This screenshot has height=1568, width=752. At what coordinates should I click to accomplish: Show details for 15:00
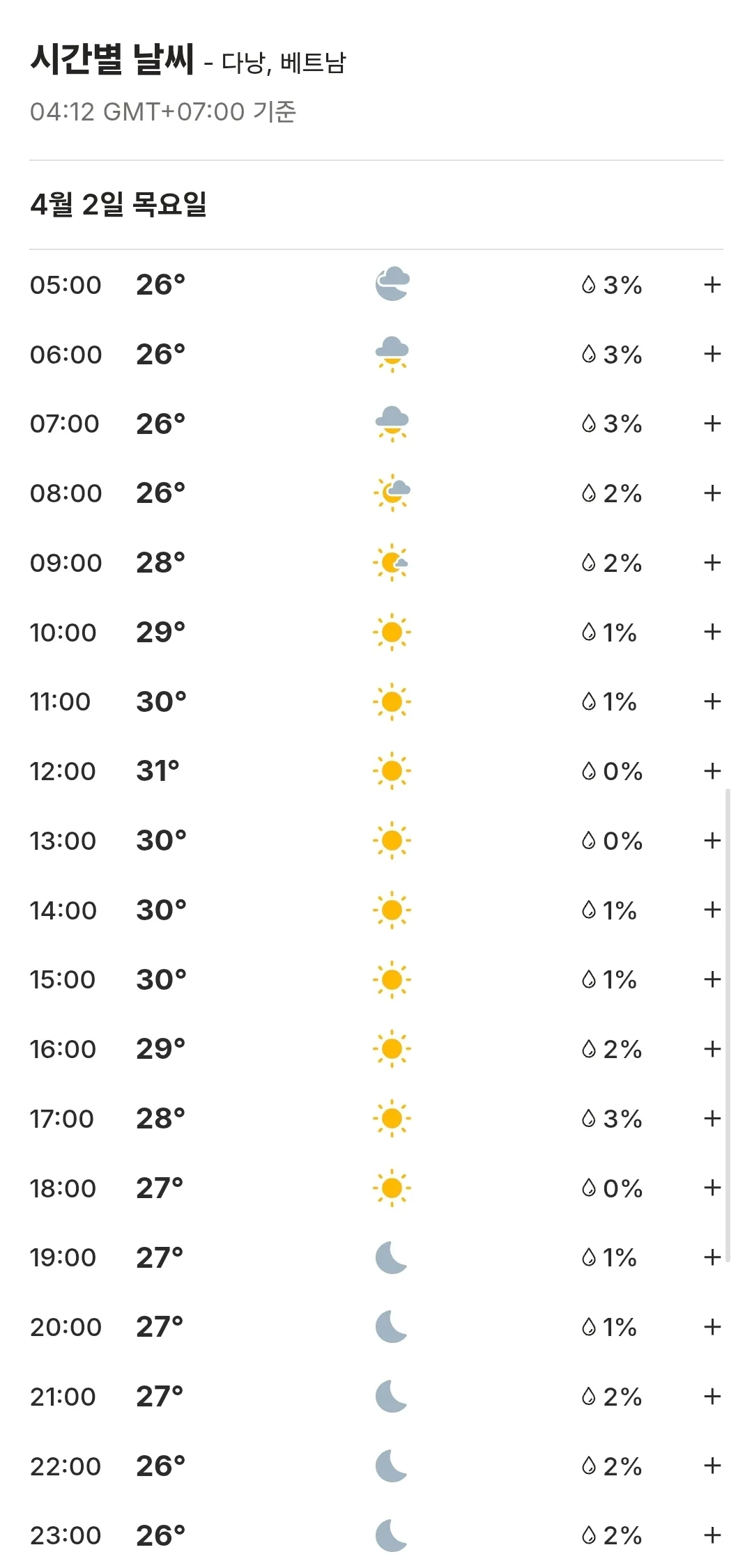point(712,979)
